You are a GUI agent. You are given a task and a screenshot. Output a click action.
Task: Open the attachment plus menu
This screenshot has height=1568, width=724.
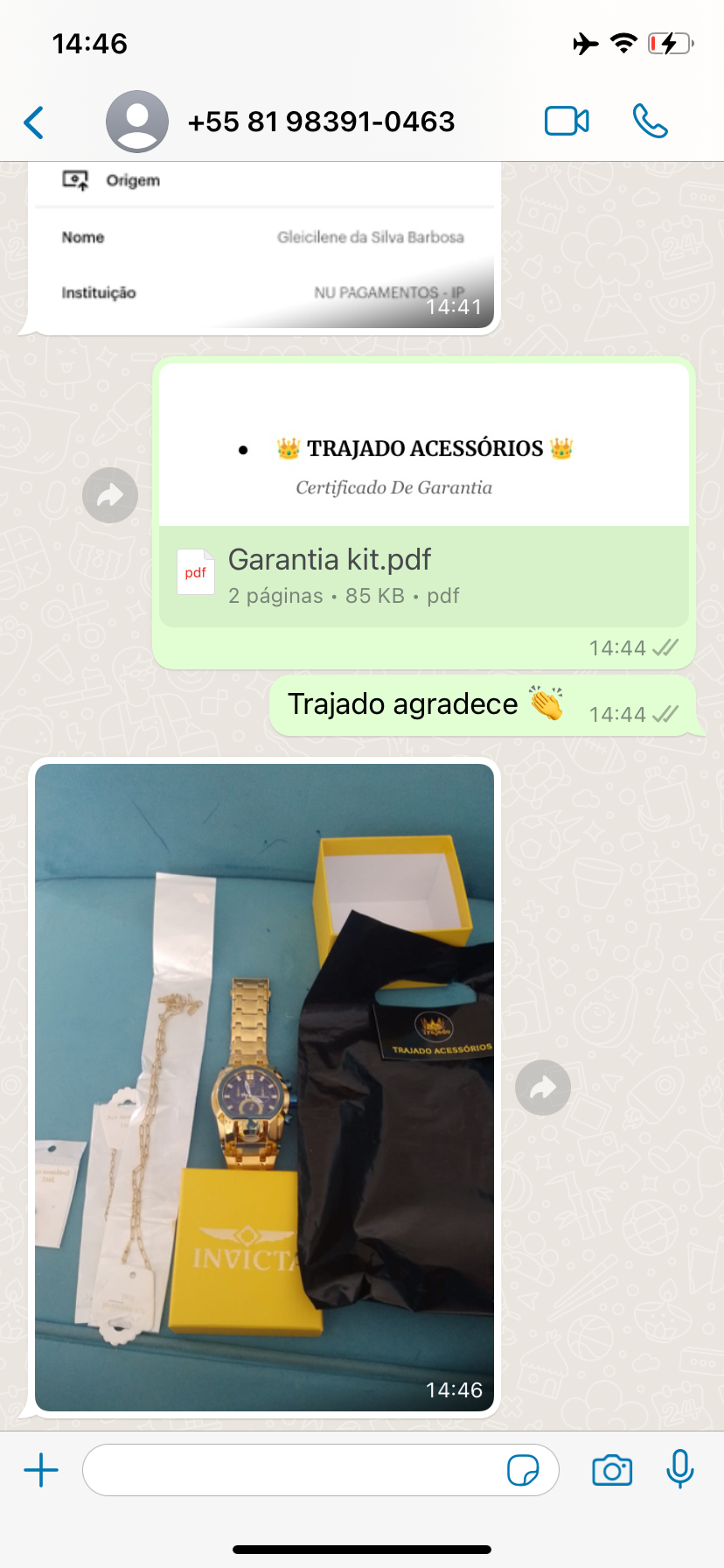[41, 1470]
